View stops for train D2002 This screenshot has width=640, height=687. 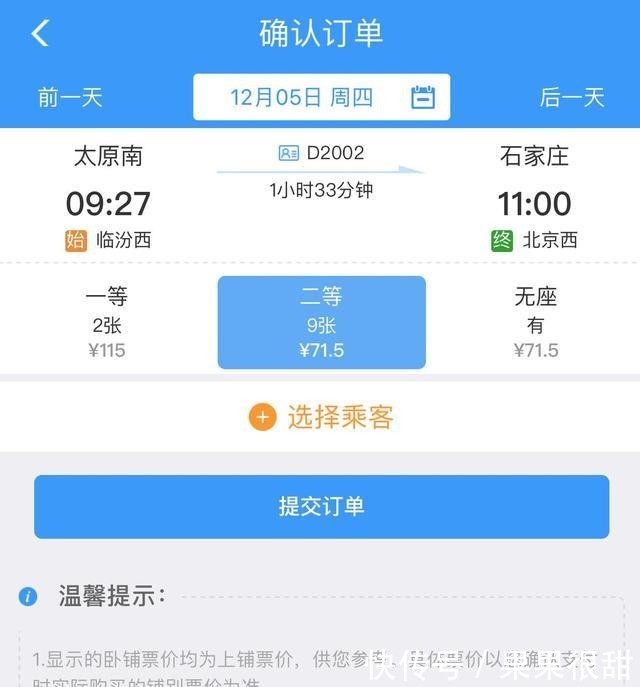[321, 154]
